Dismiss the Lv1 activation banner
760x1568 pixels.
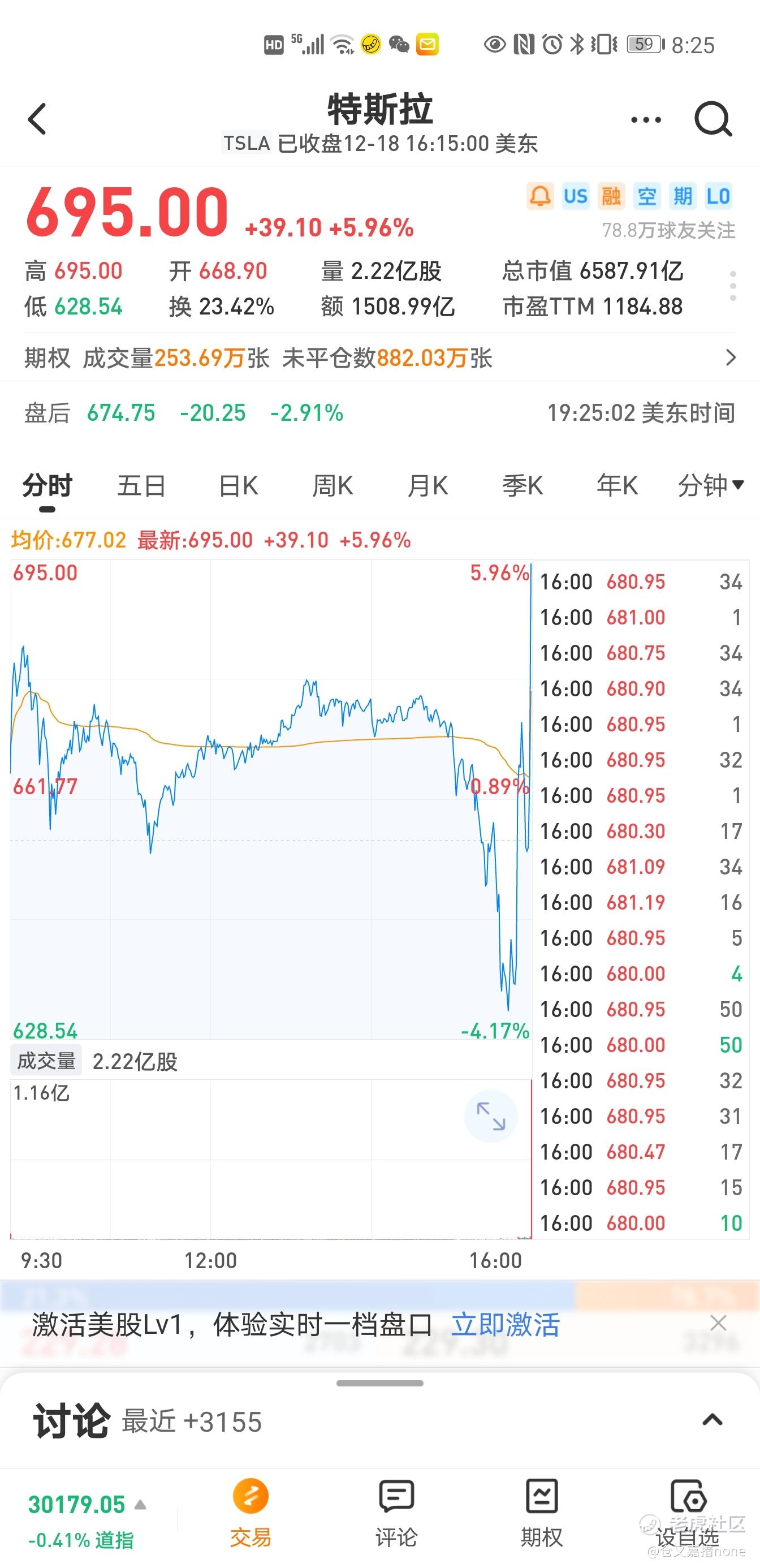coord(719,1322)
